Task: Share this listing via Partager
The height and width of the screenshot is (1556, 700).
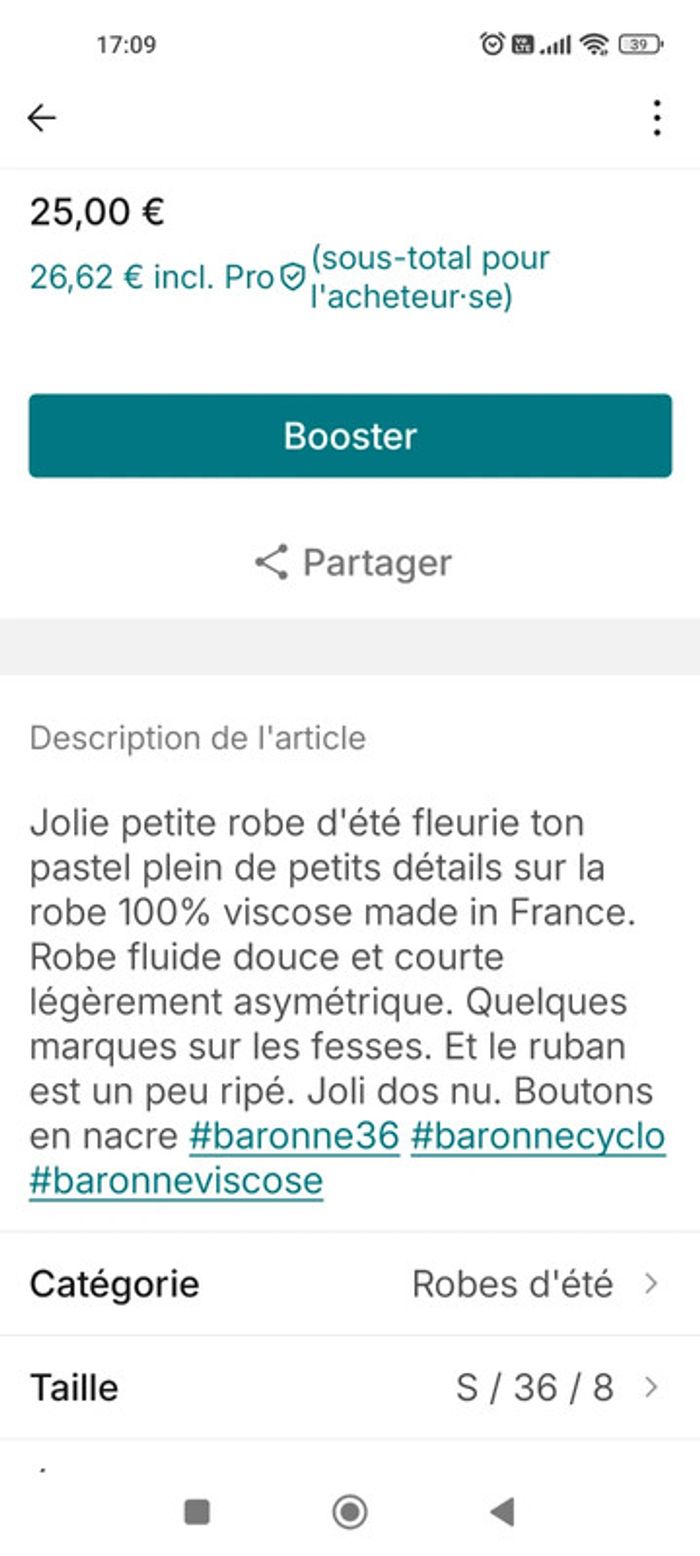Action: pyautogui.click(x=352, y=562)
